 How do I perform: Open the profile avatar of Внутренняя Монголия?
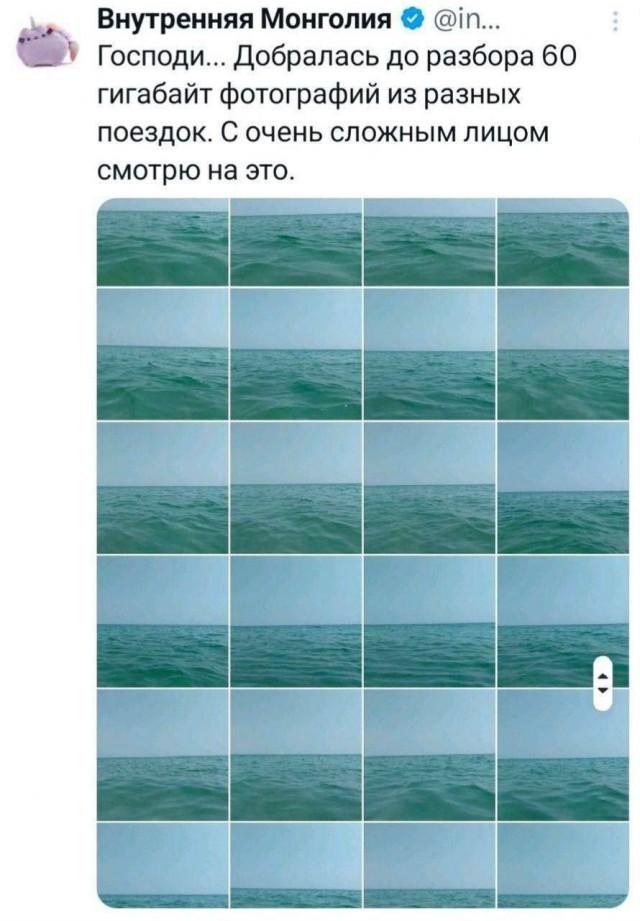pos(45,44)
